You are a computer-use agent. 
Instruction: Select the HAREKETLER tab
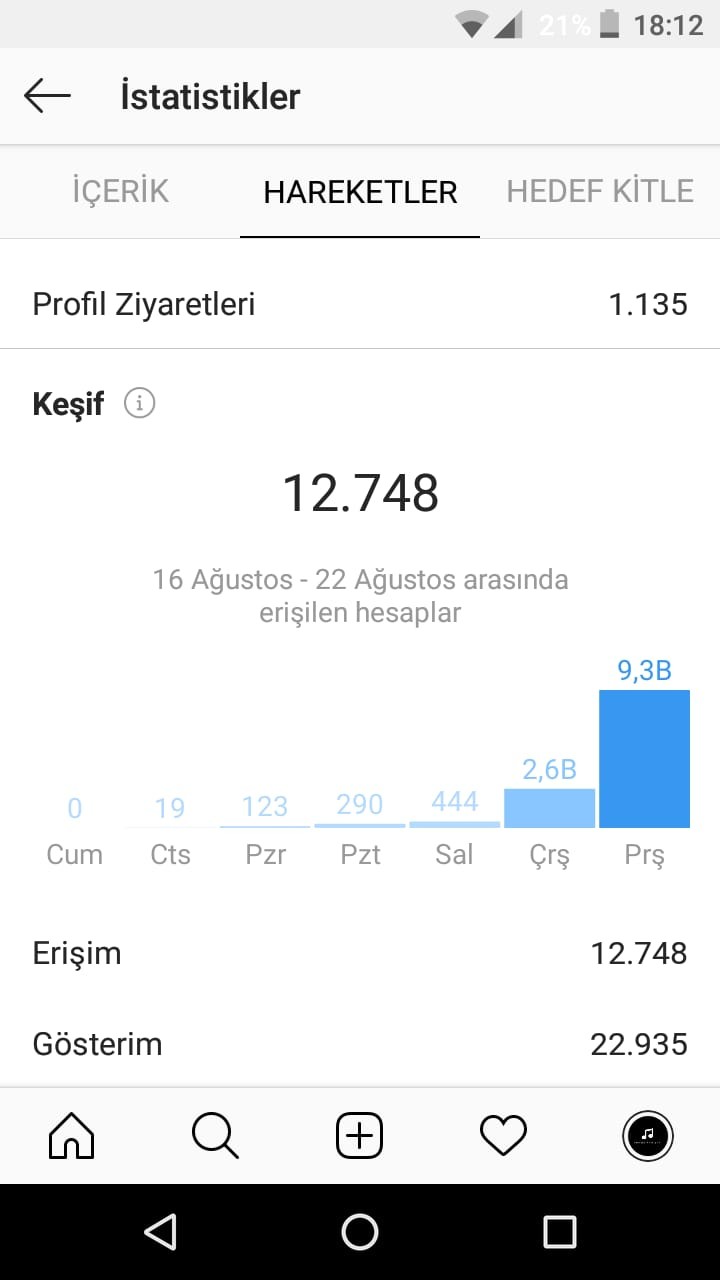coord(360,192)
